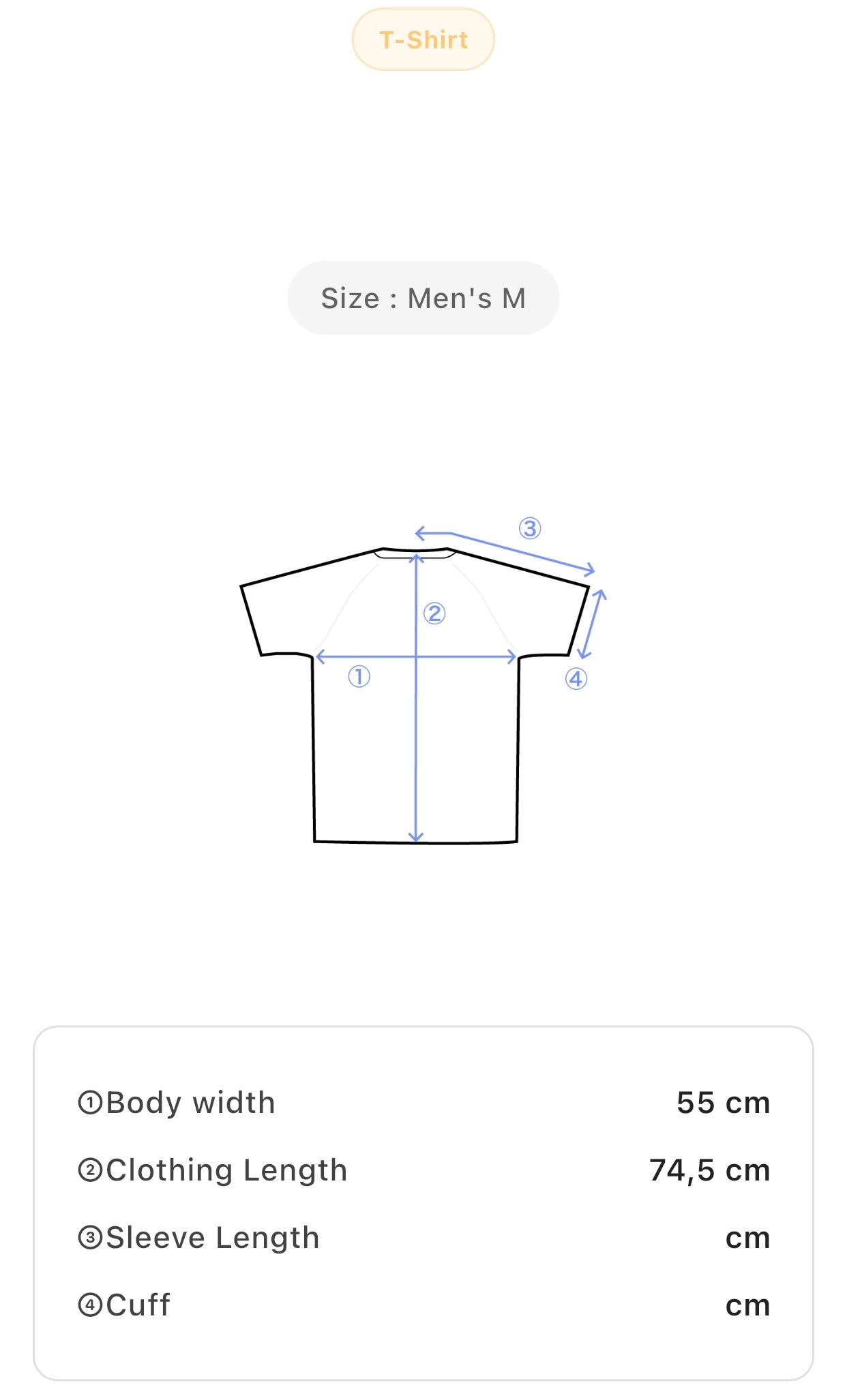The height and width of the screenshot is (1400, 847).
Task: Select the ①Body width label
Action: [x=176, y=1101]
